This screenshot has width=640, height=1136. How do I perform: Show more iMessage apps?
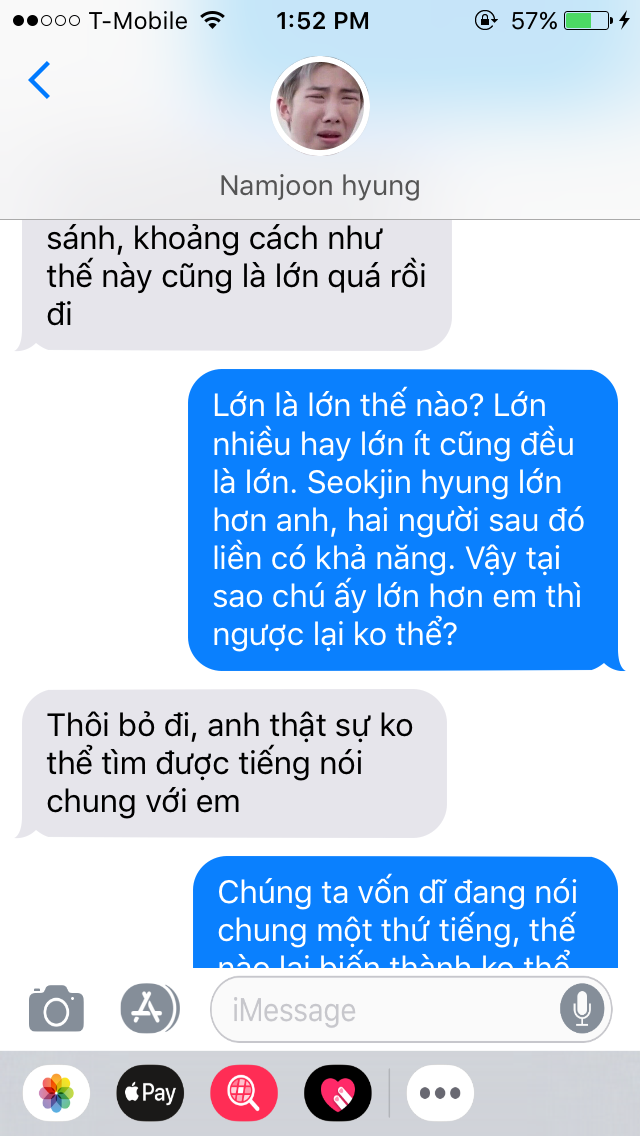point(440,1093)
